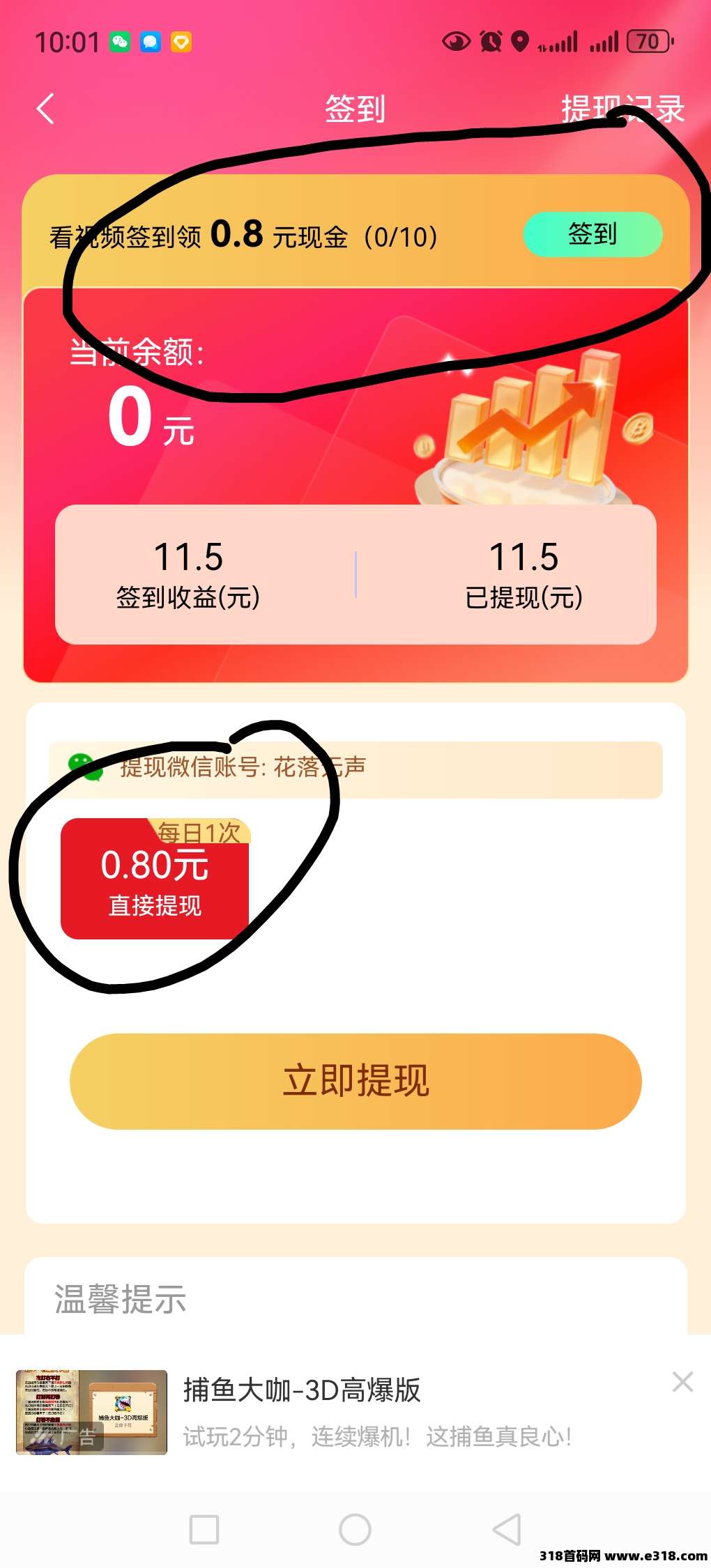711x1568 pixels.
Task: Open 提现记录 withdrawal records
Action: (x=622, y=109)
